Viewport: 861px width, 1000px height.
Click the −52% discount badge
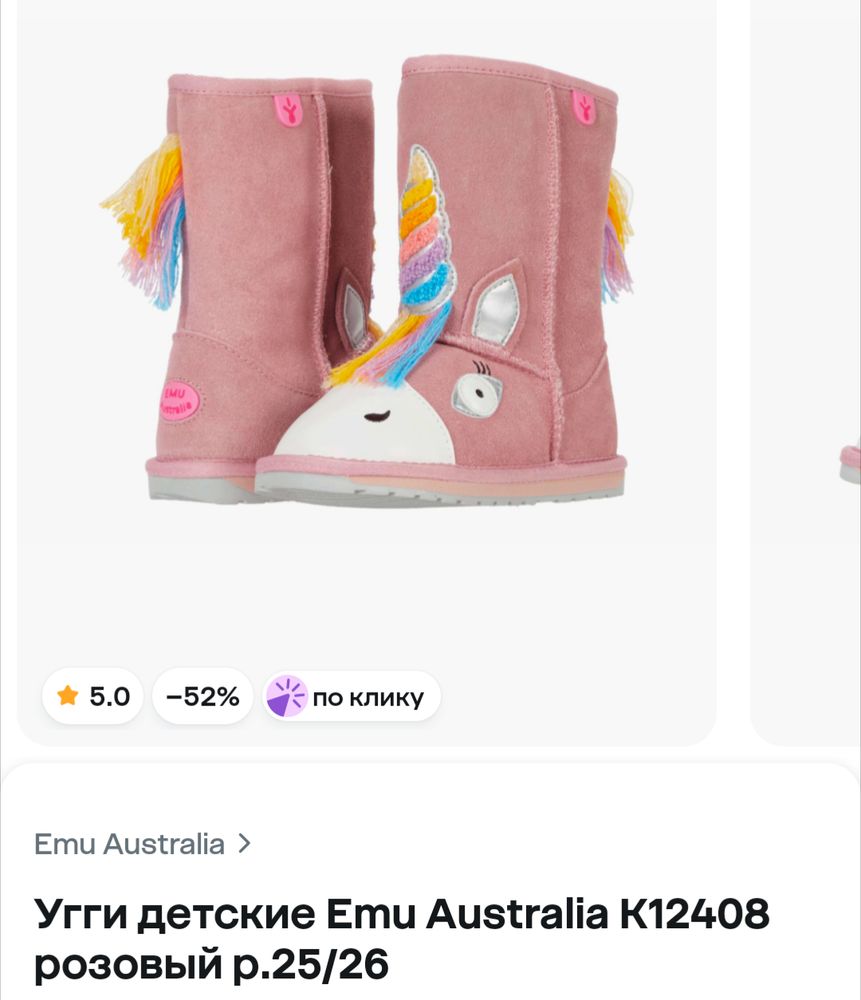(x=202, y=696)
